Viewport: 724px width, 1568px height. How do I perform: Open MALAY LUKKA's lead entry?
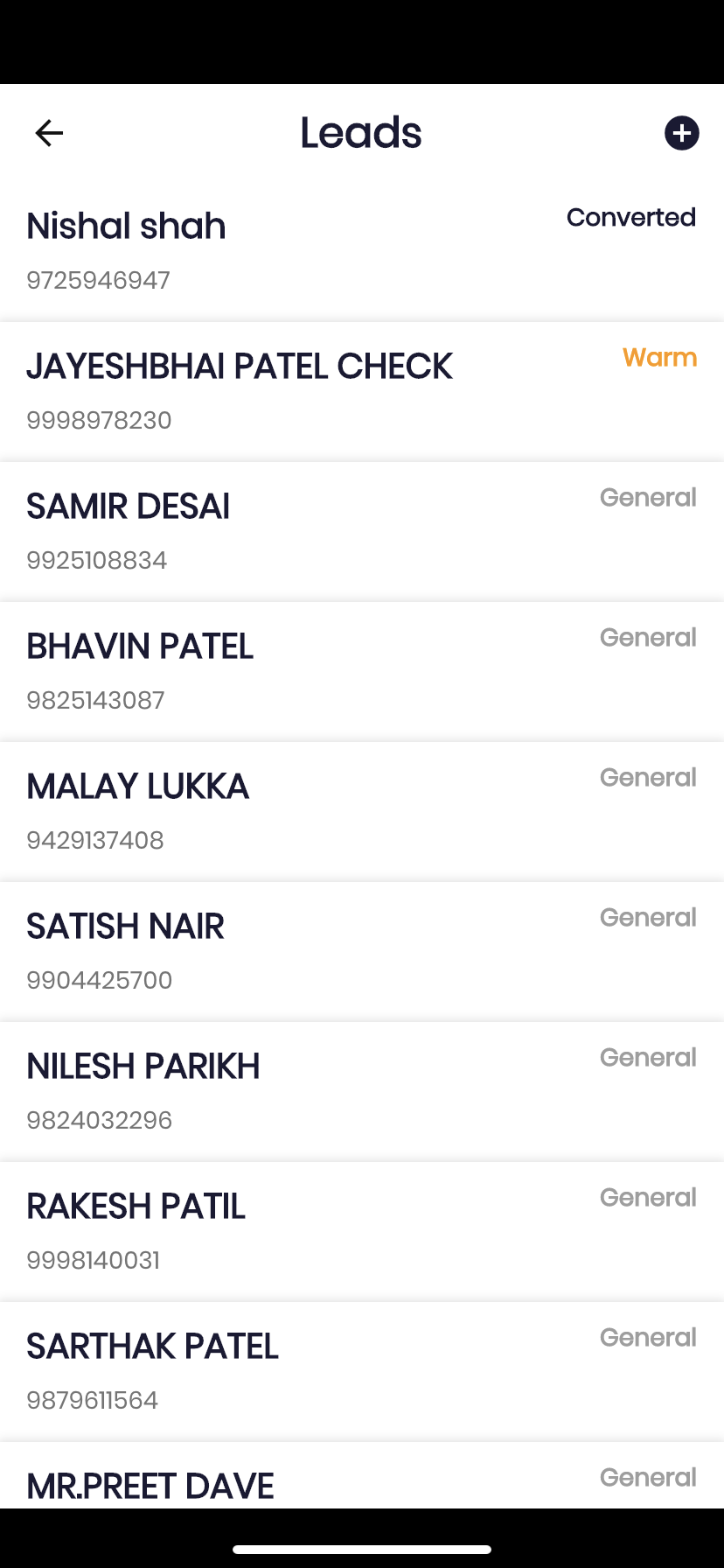[362, 811]
